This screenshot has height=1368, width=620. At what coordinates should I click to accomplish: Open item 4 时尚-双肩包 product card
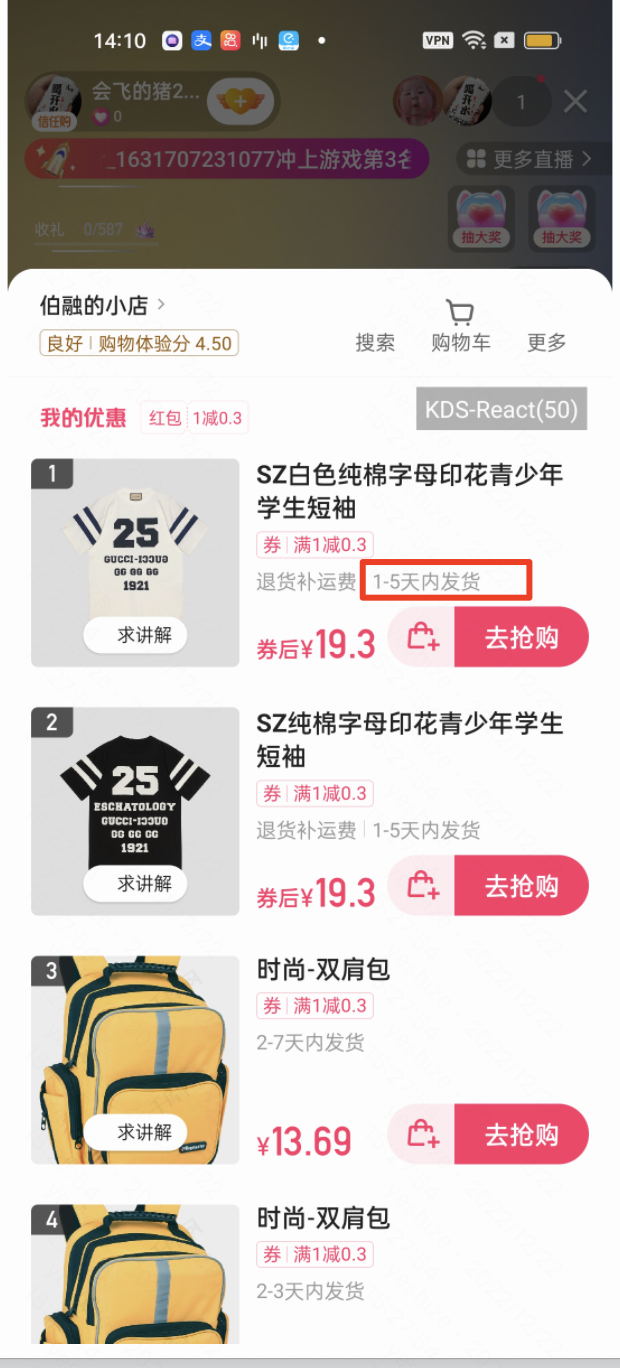click(x=322, y=1218)
